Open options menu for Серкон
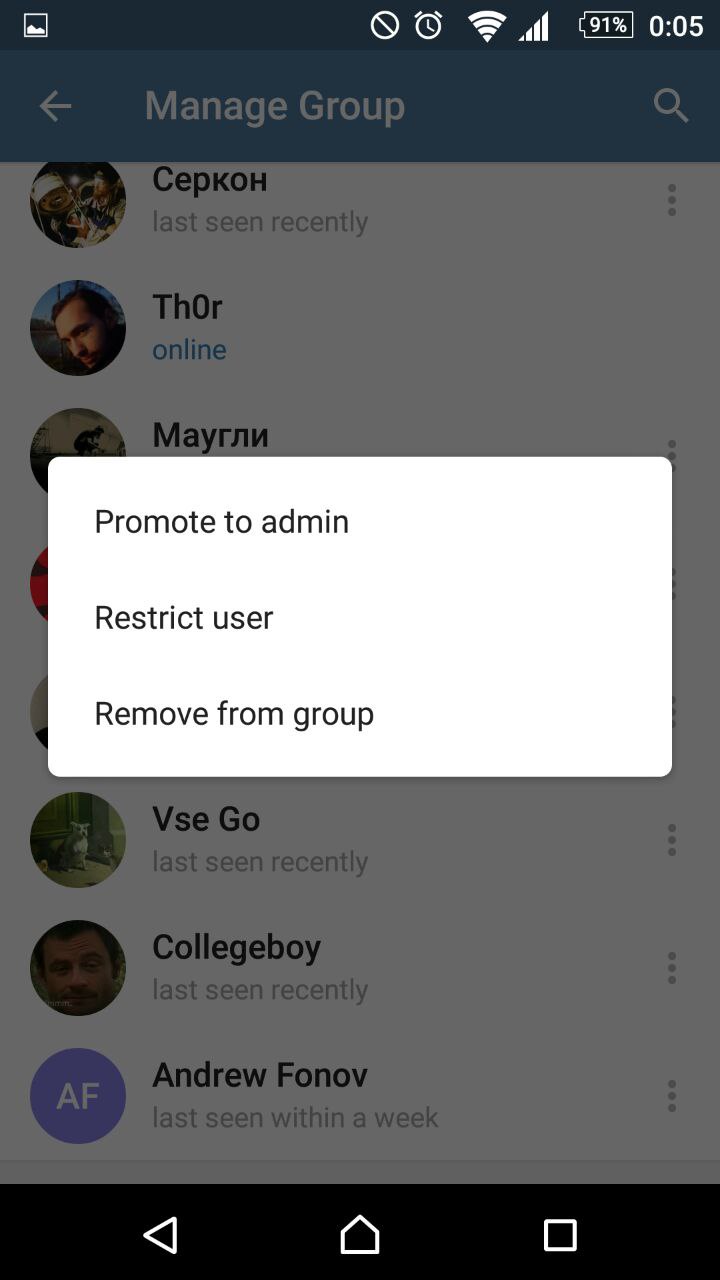720x1280 pixels. pyautogui.click(x=671, y=200)
